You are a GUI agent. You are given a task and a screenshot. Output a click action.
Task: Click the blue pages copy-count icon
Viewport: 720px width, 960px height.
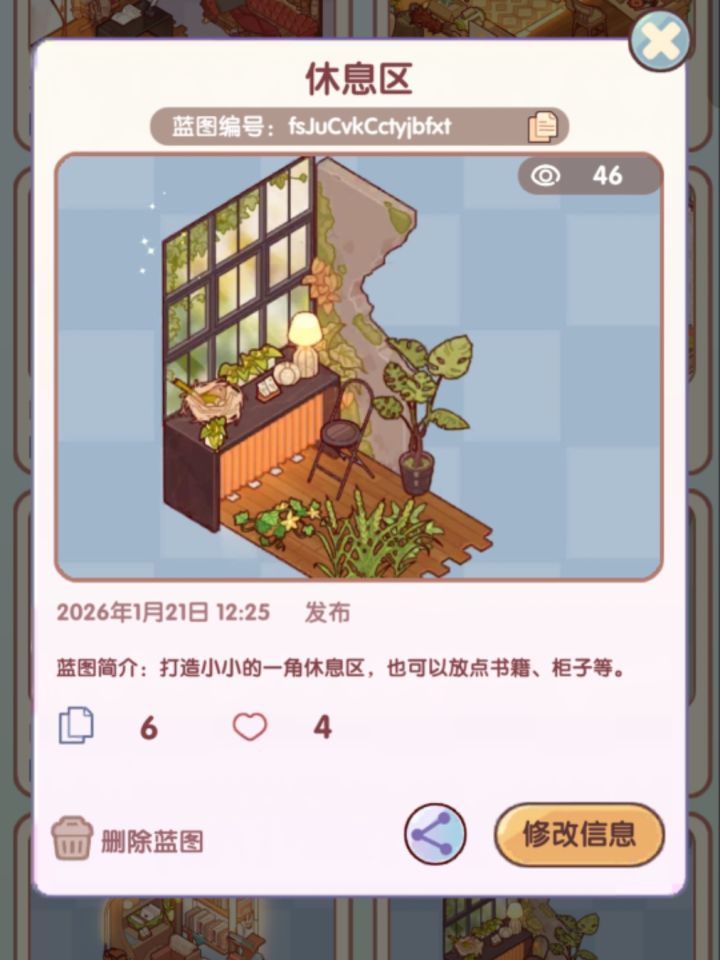[78, 727]
